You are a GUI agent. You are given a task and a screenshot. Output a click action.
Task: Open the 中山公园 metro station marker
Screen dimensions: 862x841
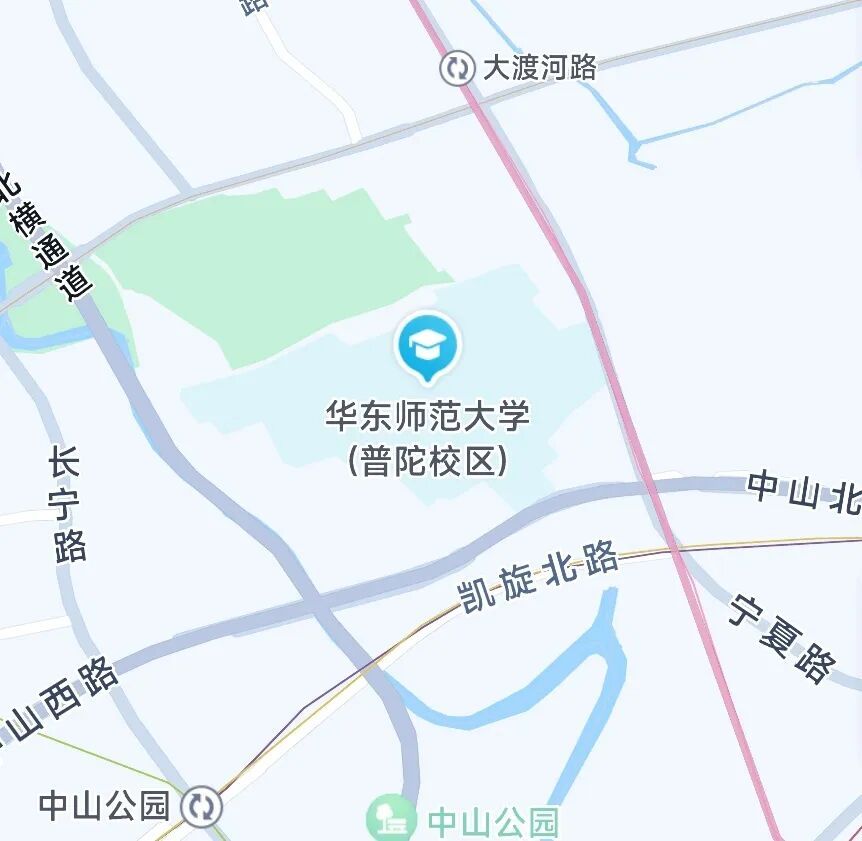pyautogui.click(x=201, y=805)
